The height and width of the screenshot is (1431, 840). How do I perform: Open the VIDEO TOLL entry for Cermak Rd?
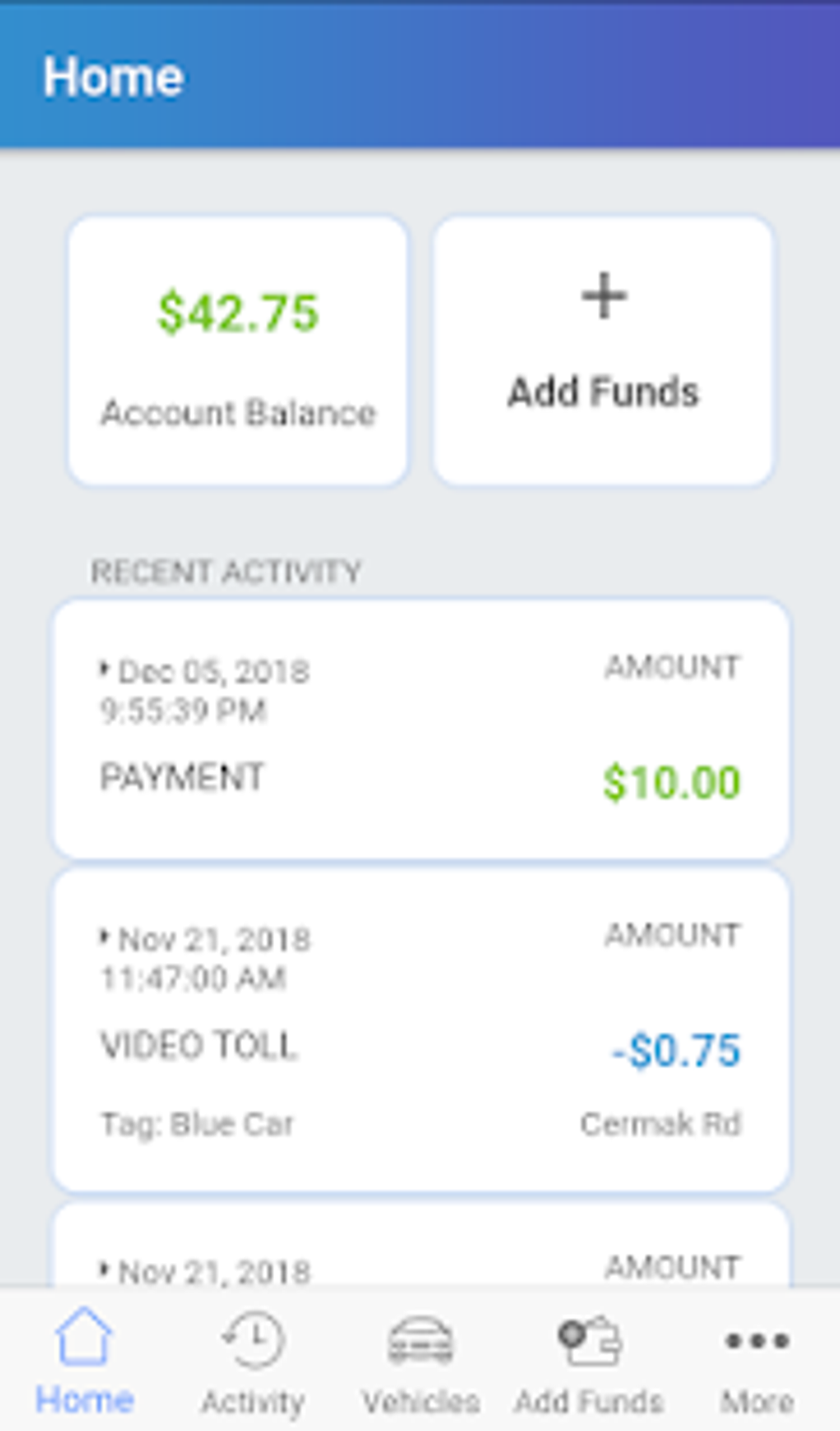[421, 1030]
